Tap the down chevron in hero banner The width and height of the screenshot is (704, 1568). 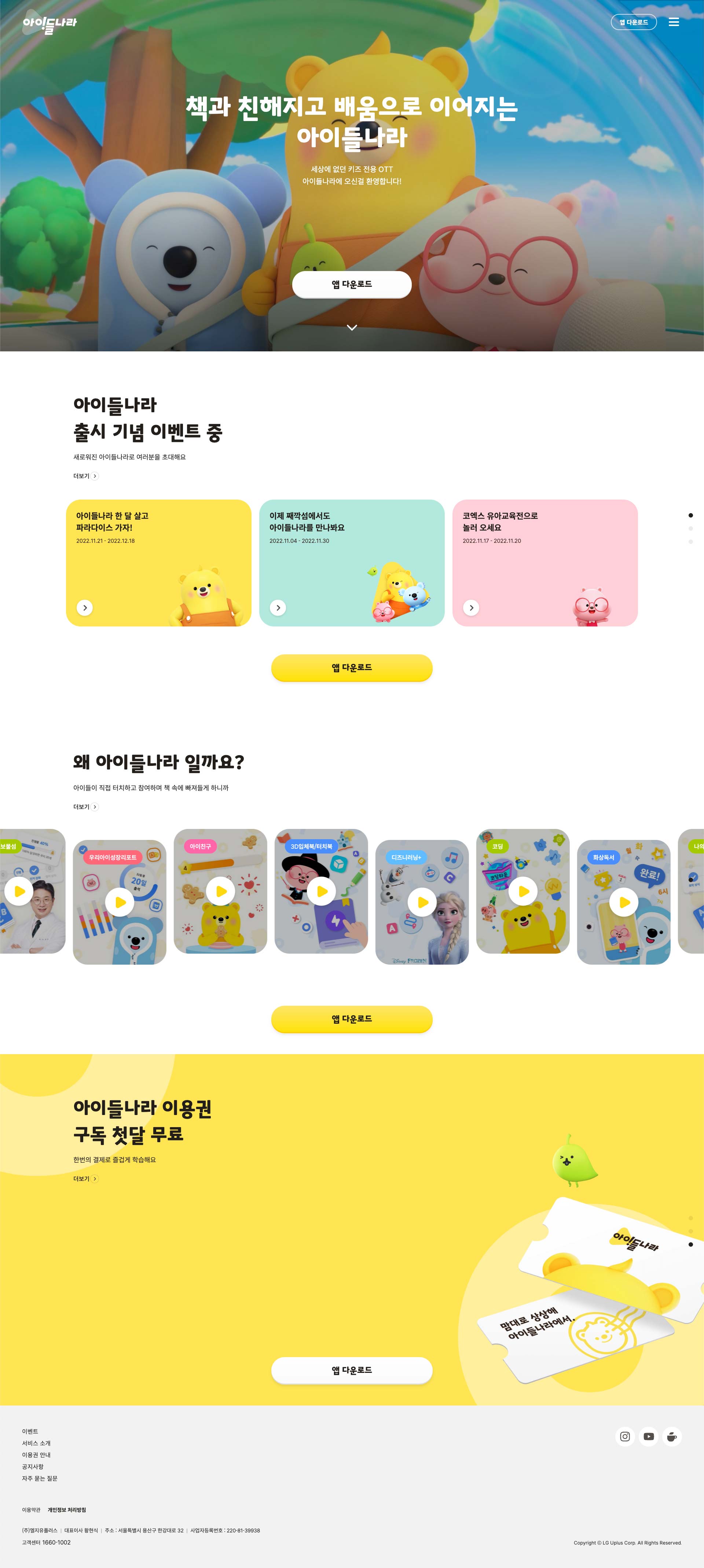coord(352,328)
